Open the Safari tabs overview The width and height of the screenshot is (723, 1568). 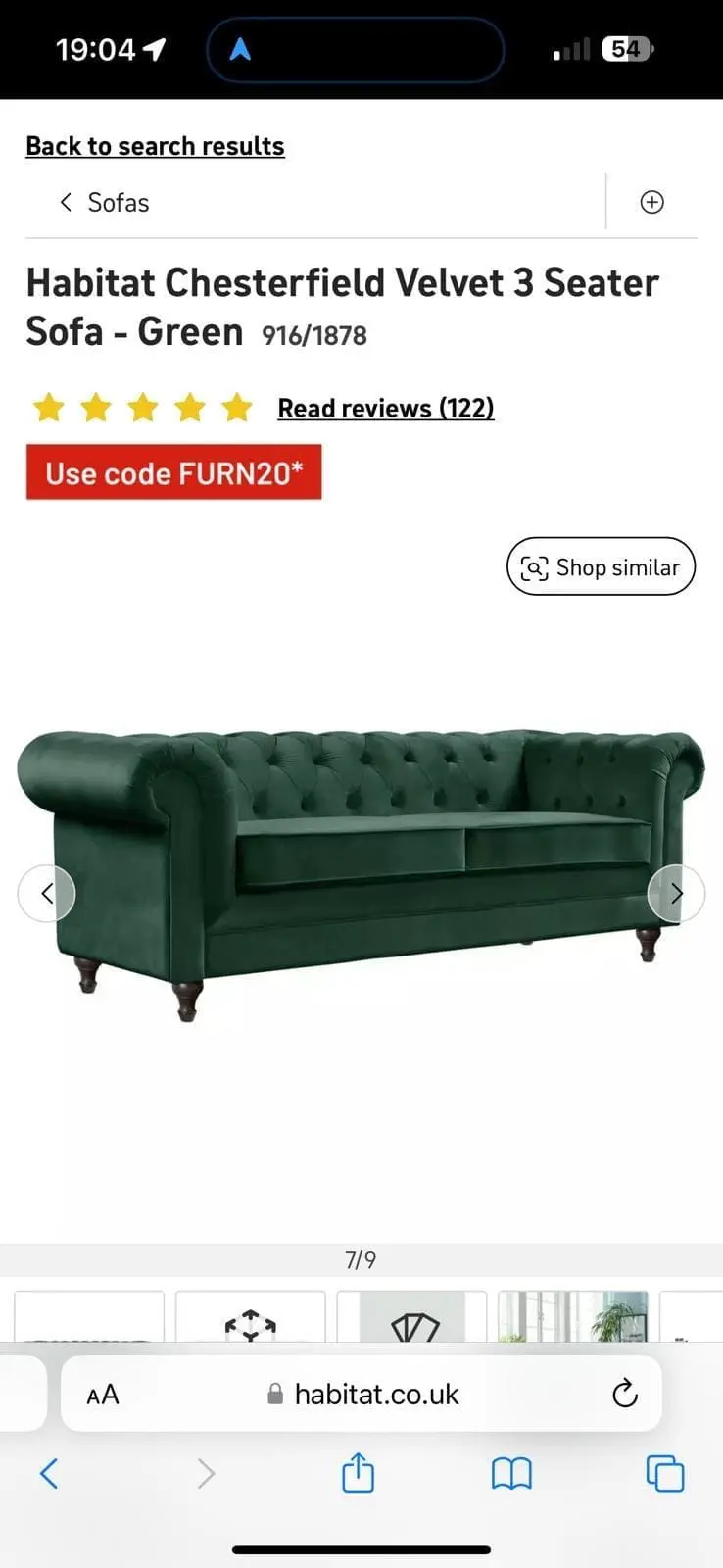pos(665,1473)
